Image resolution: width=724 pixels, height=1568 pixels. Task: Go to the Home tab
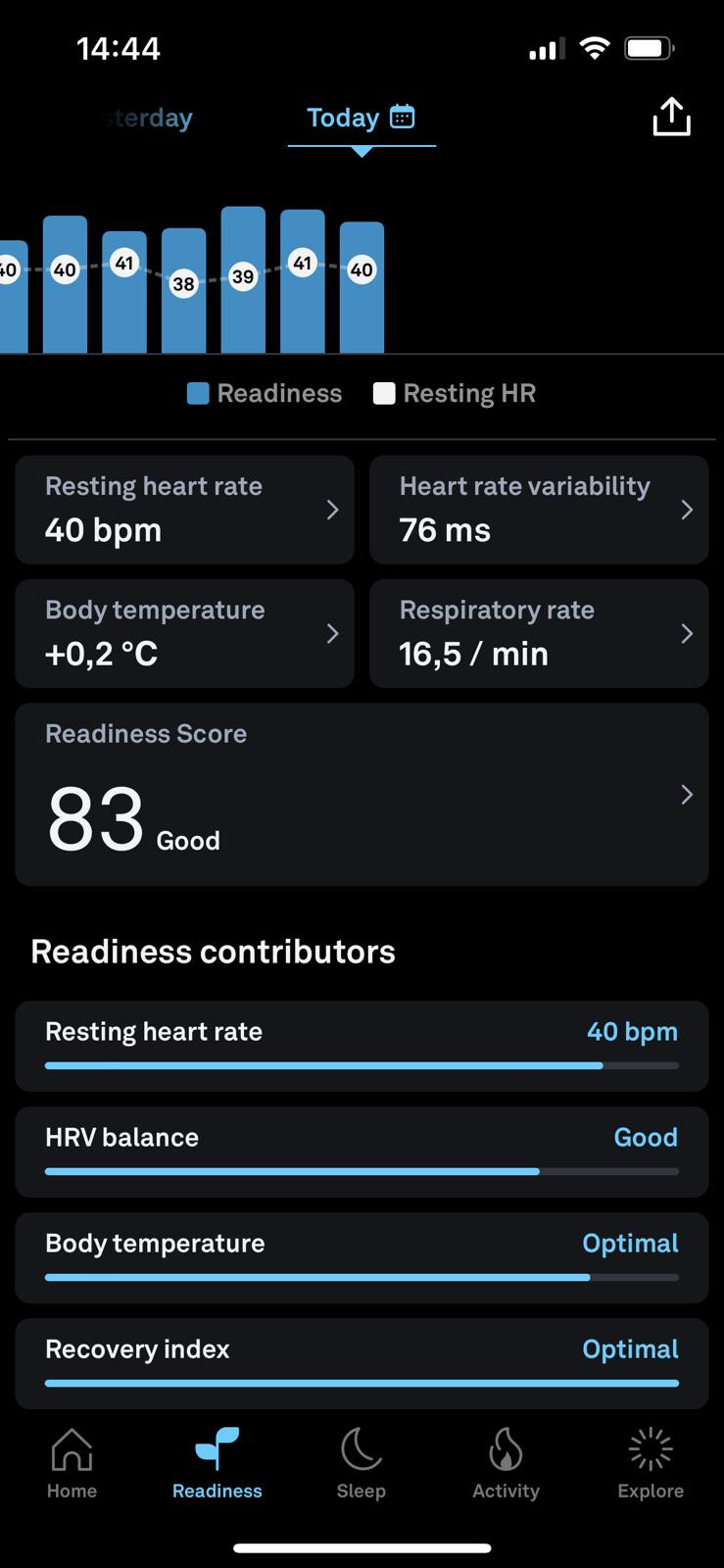[x=72, y=1464]
